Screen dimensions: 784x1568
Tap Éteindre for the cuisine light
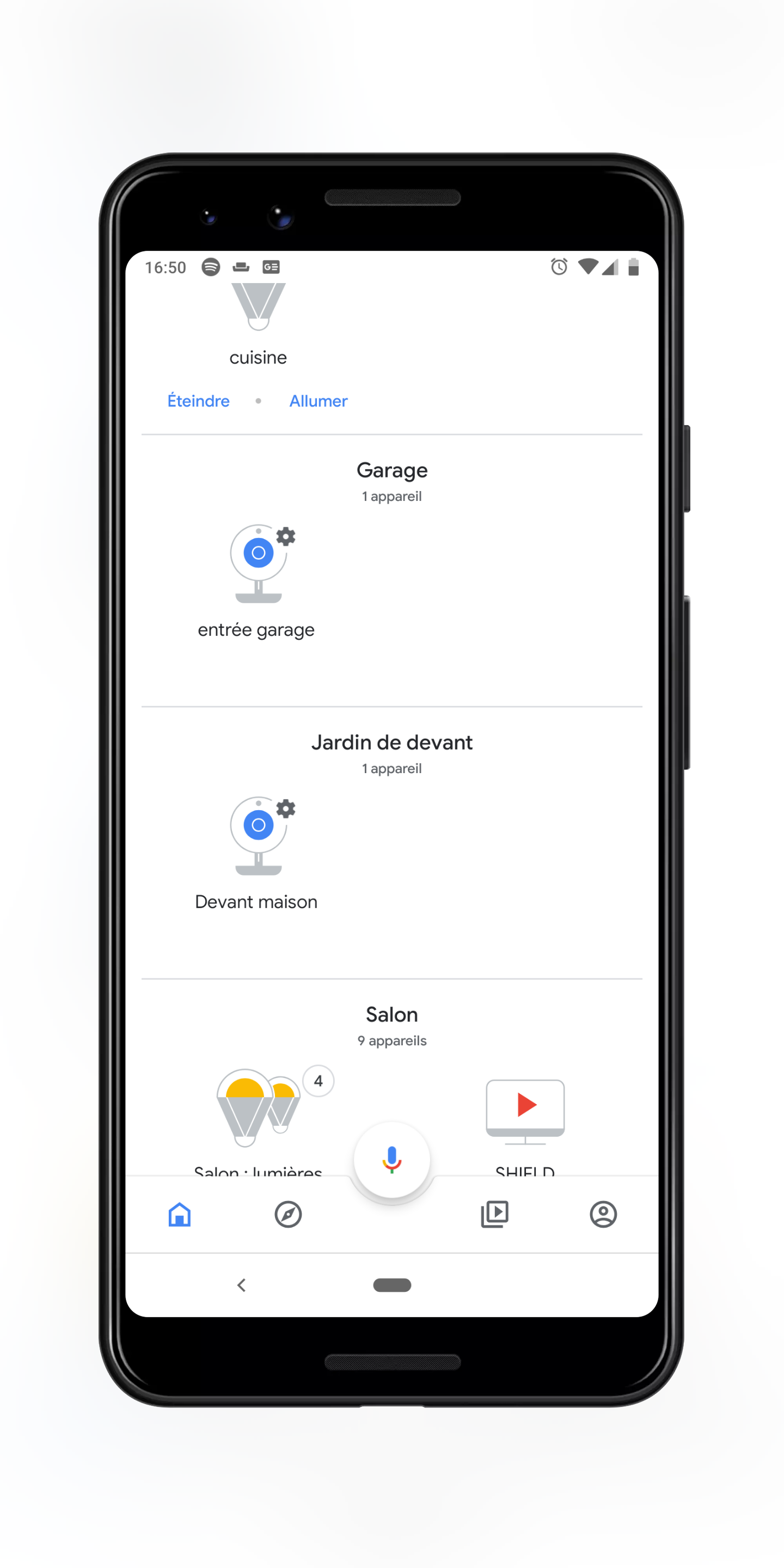pyautogui.click(x=198, y=401)
